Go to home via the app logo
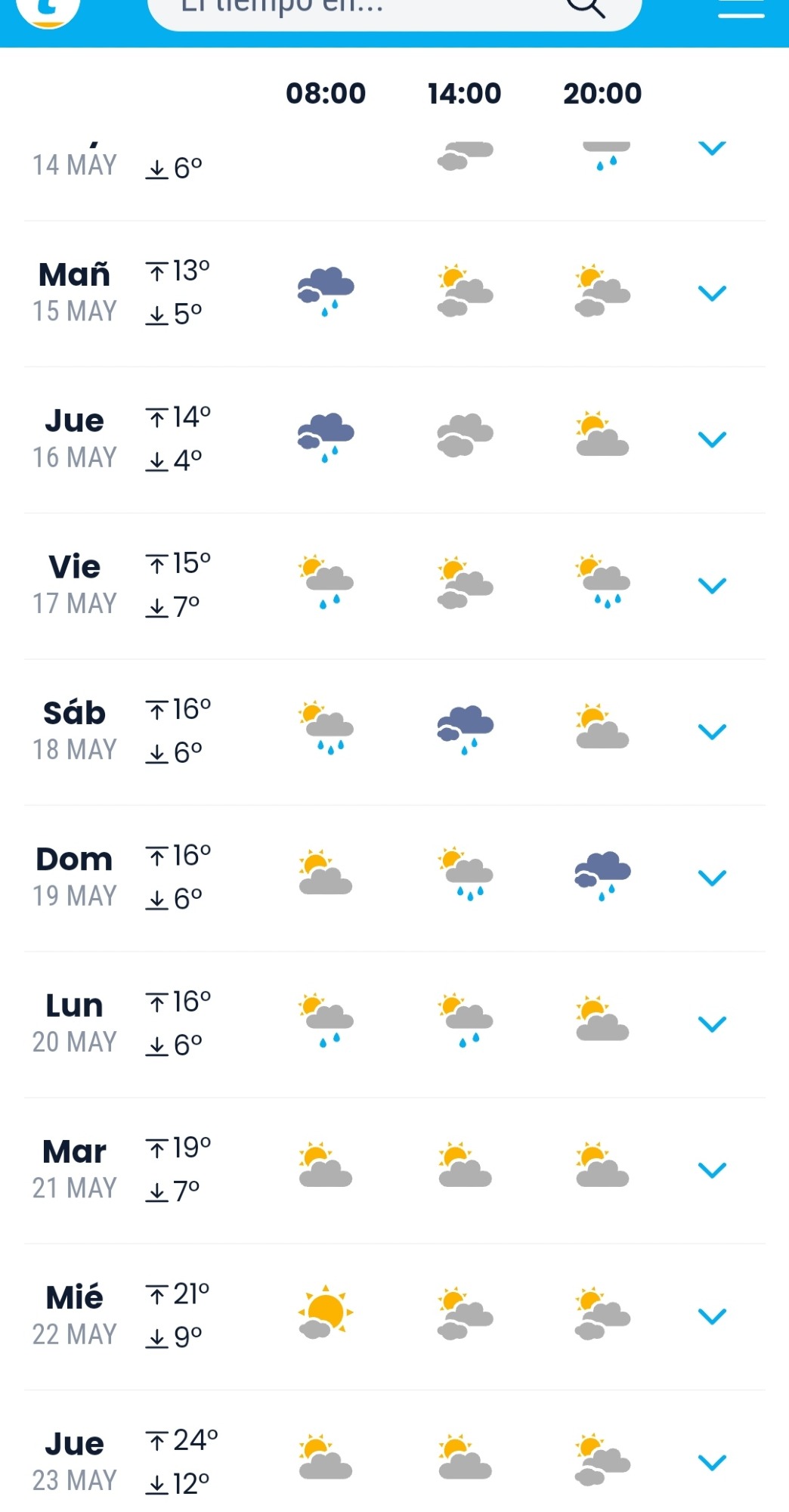This screenshot has height=1512, width=789. (48, 9)
